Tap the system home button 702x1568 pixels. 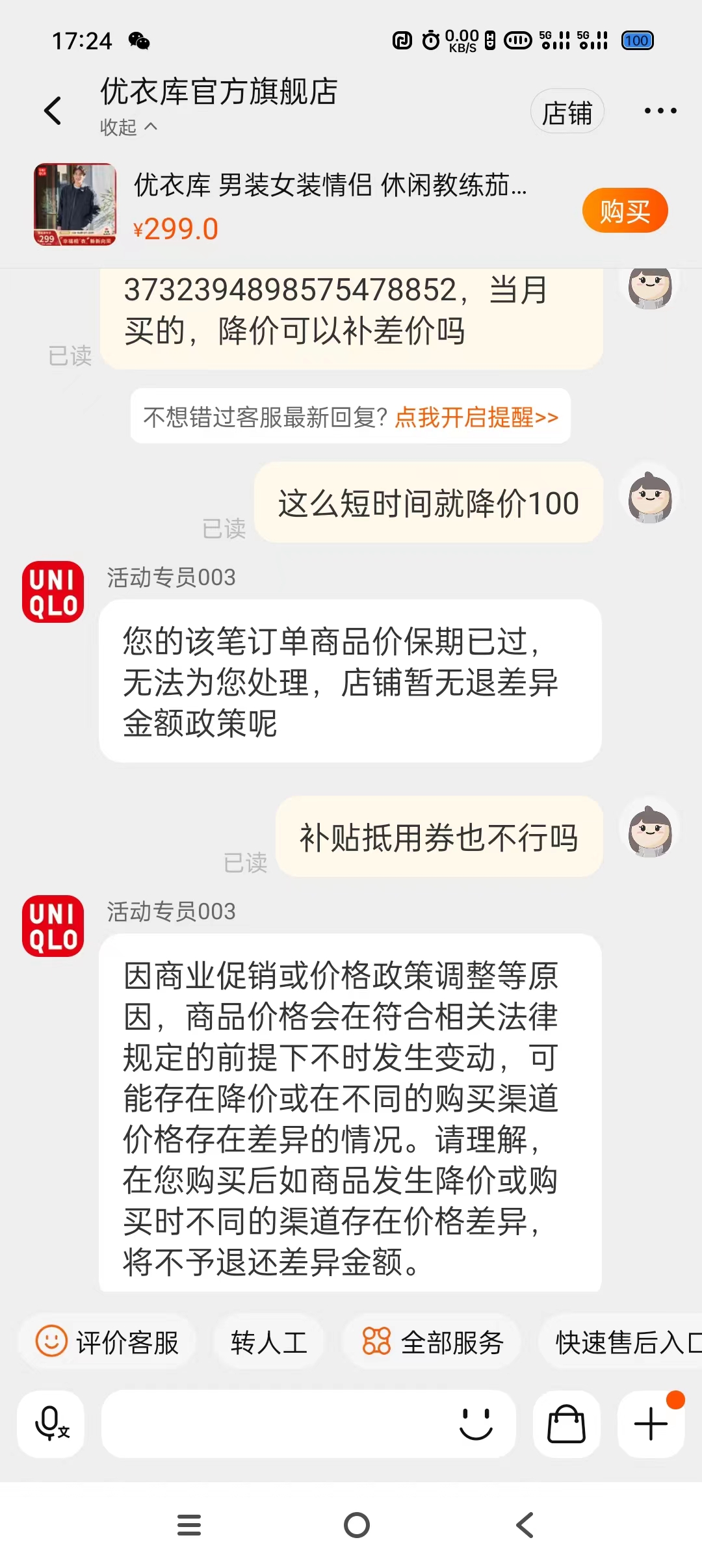pos(356,1525)
